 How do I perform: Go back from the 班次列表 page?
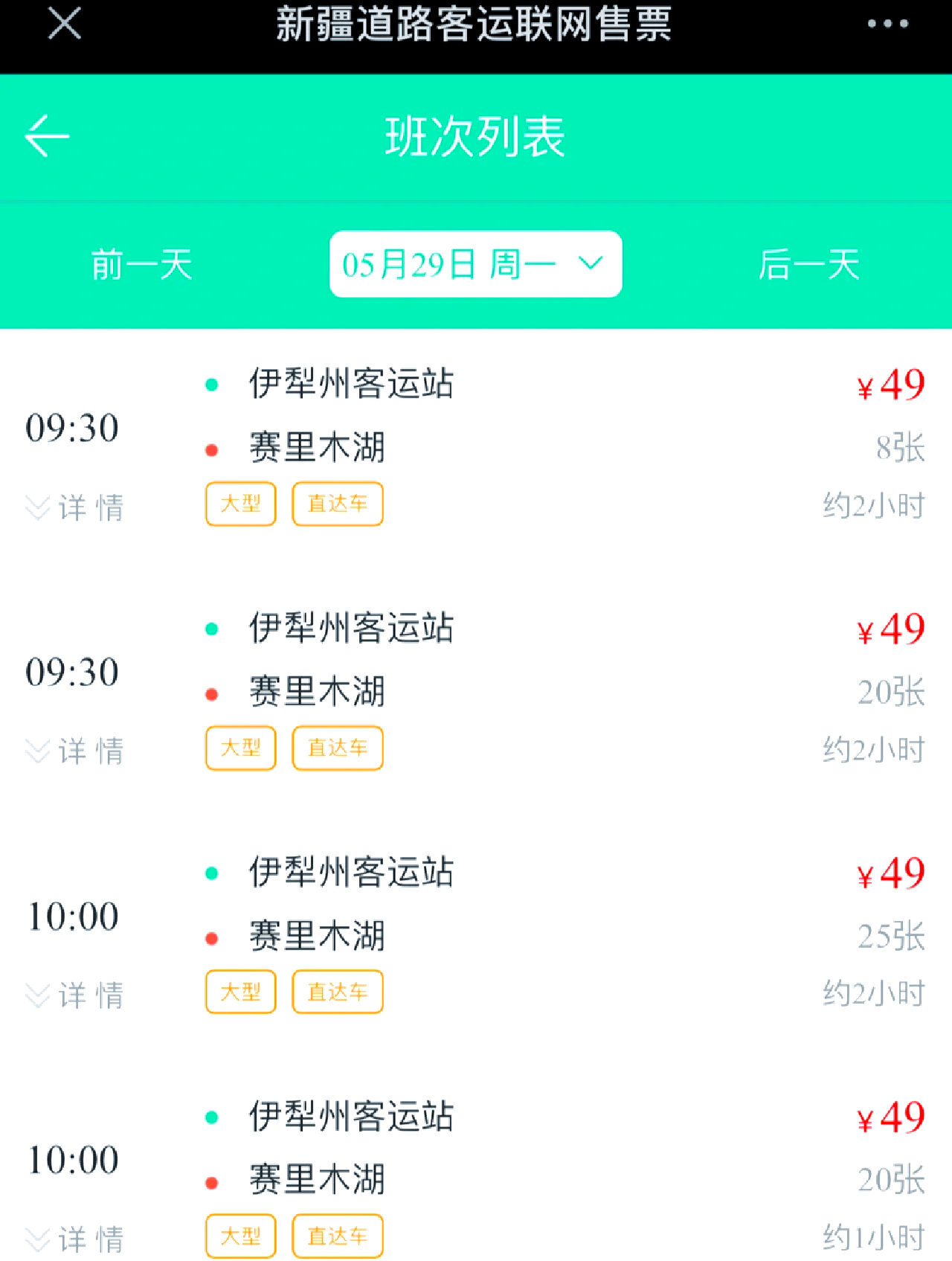tap(48, 136)
